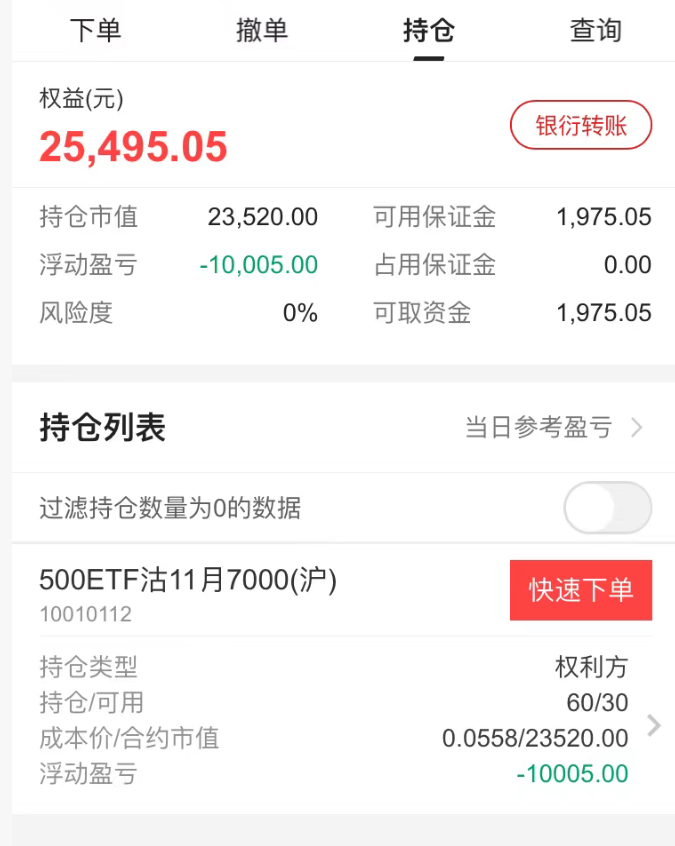This screenshot has width=675, height=846.
Task: Tap 快速下单 for 500ETF沽11月7000
Action: click(x=581, y=590)
